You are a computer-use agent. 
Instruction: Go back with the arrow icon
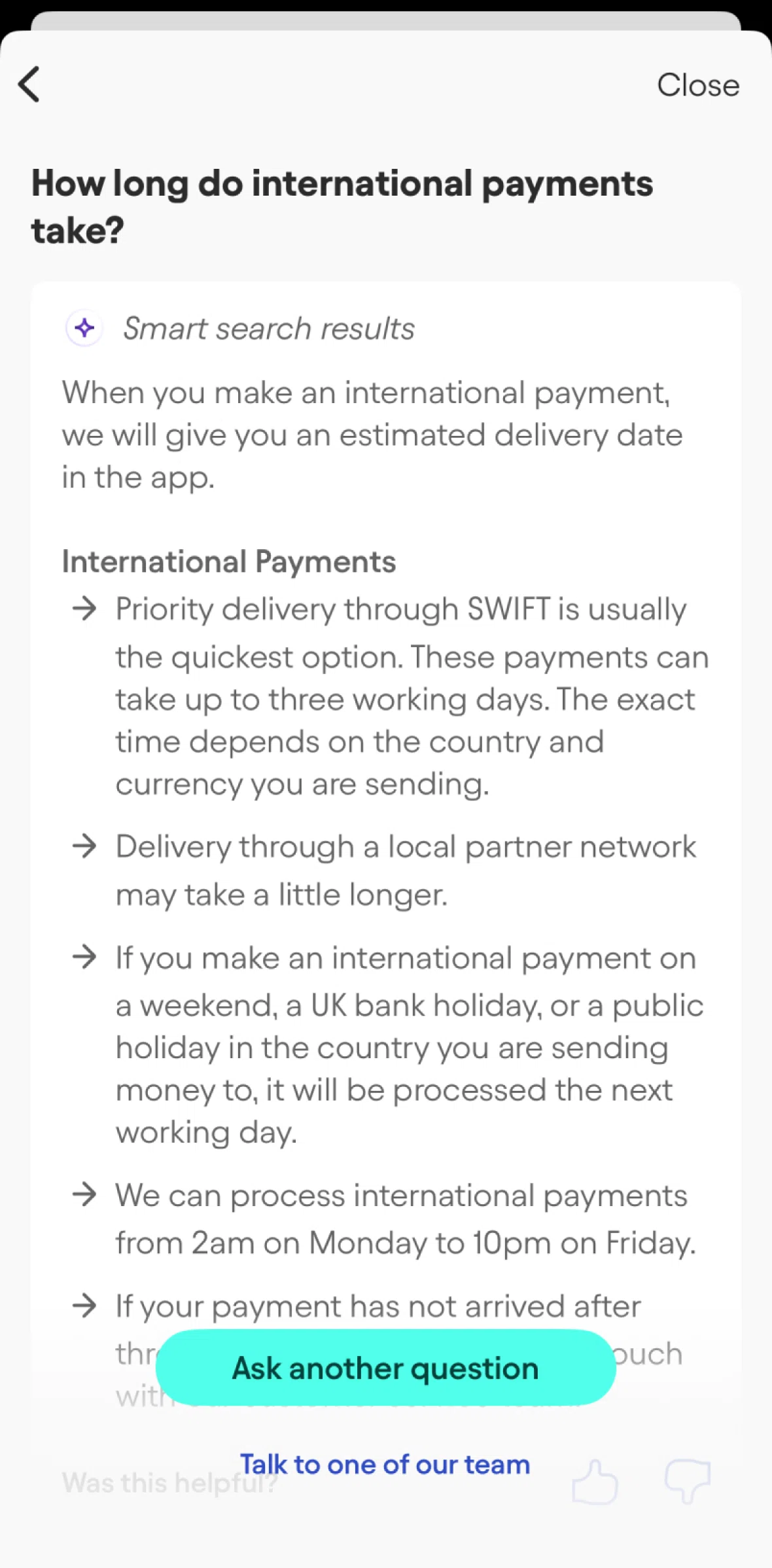coord(29,84)
